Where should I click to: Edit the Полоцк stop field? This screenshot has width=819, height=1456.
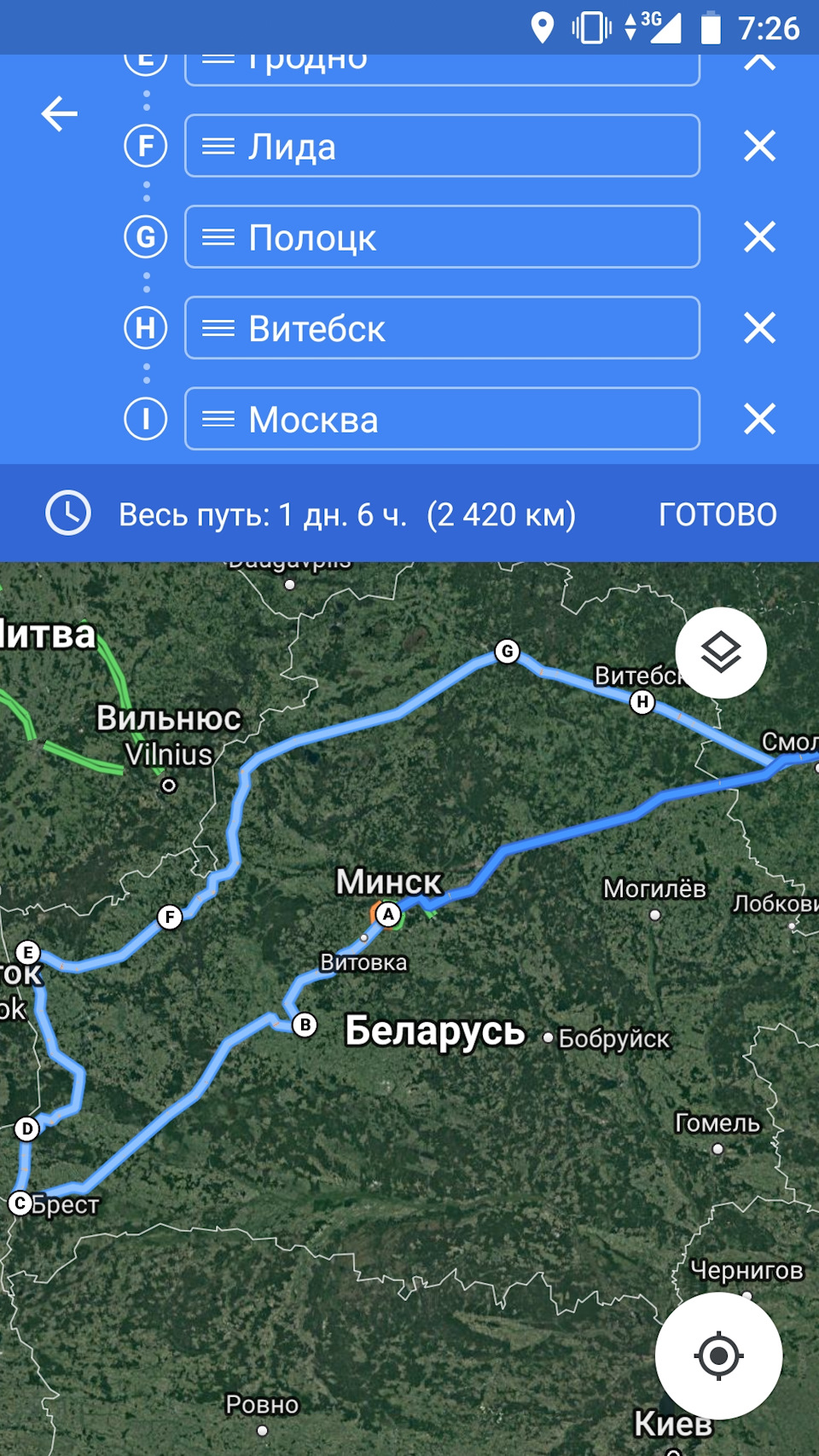pyautogui.click(x=442, y=237)
